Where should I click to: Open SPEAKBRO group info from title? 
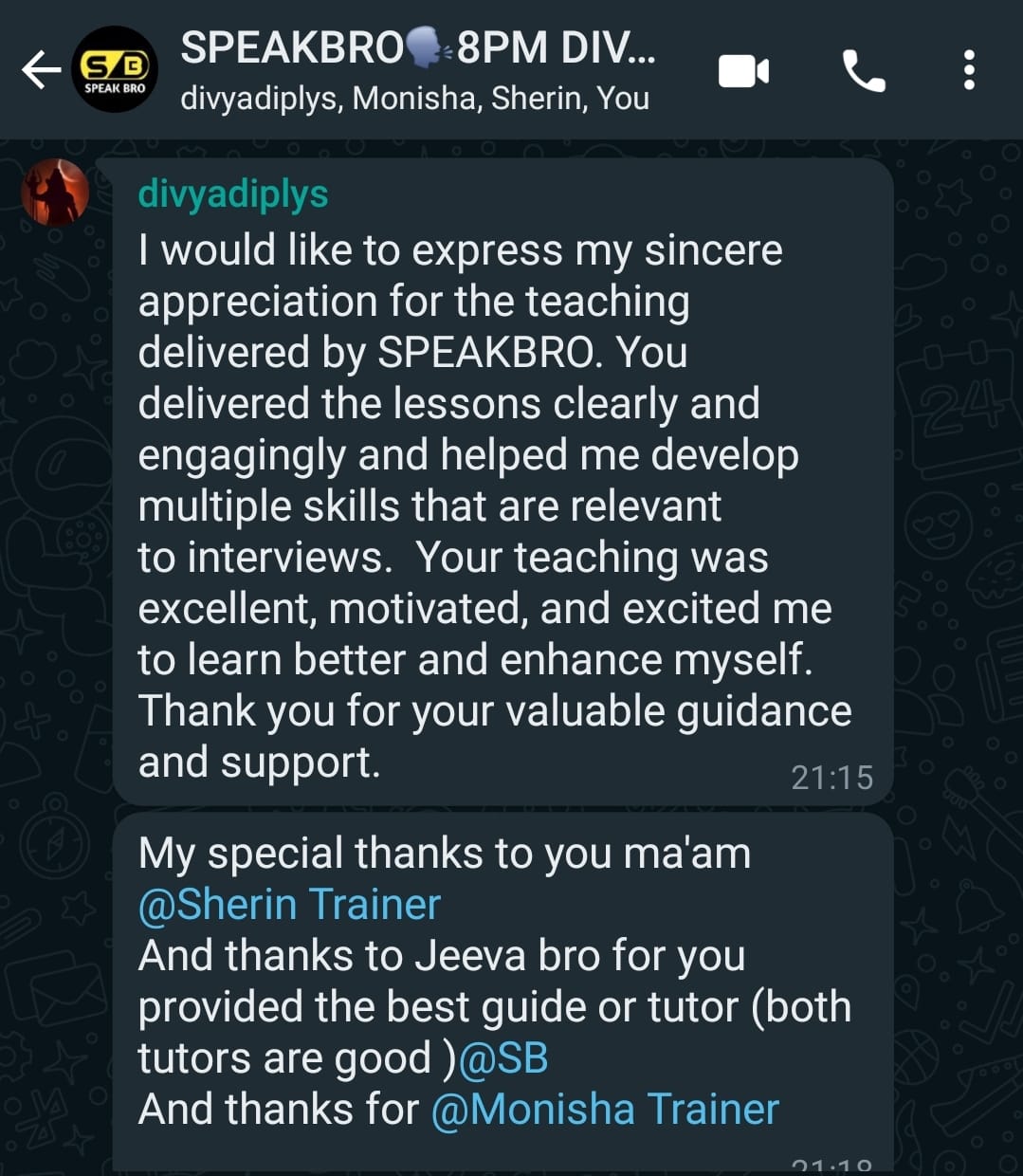pos(417,49)
